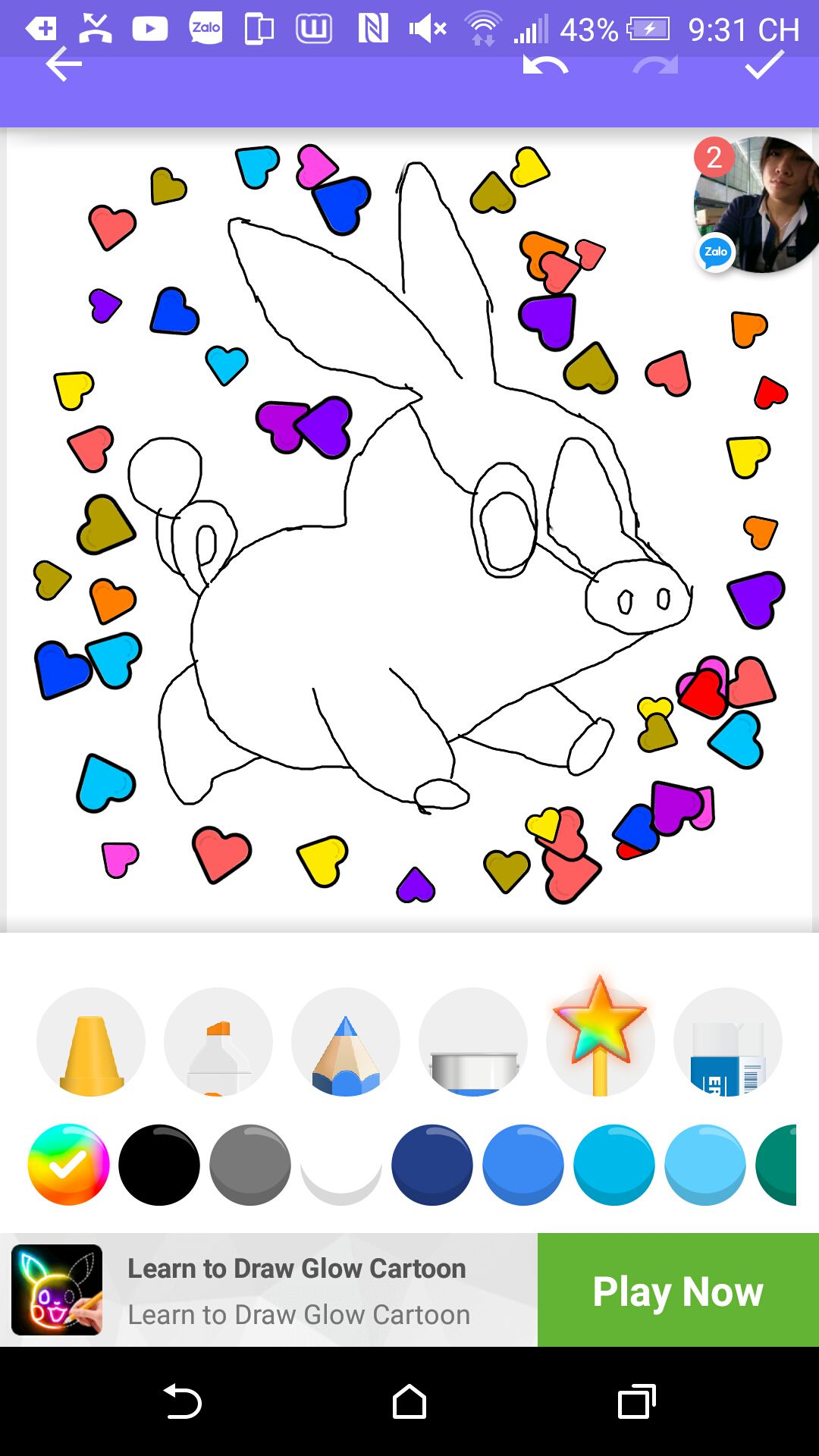Viewport: 819px width, 1456px height.
Task: Select the marker pen tool
Action: (x=218, y=1042)
